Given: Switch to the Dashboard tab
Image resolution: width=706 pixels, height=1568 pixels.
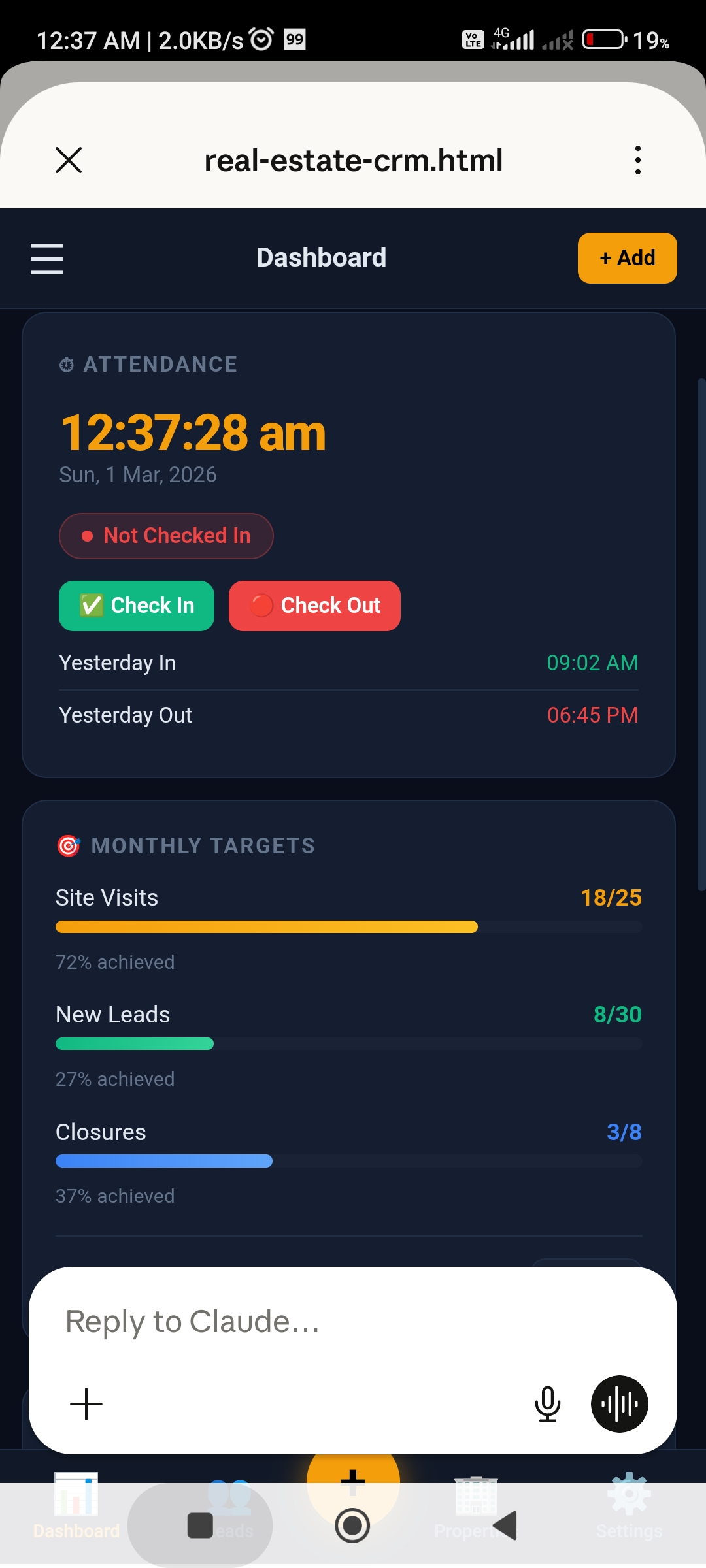Looking at the screenshot, I should (x=76, y=1507).
